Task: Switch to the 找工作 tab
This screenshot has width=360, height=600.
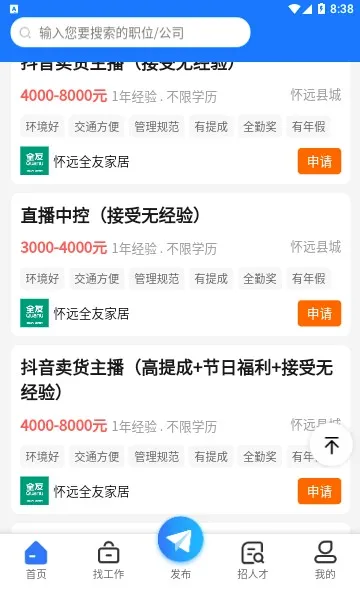Action: click(108, 561)
